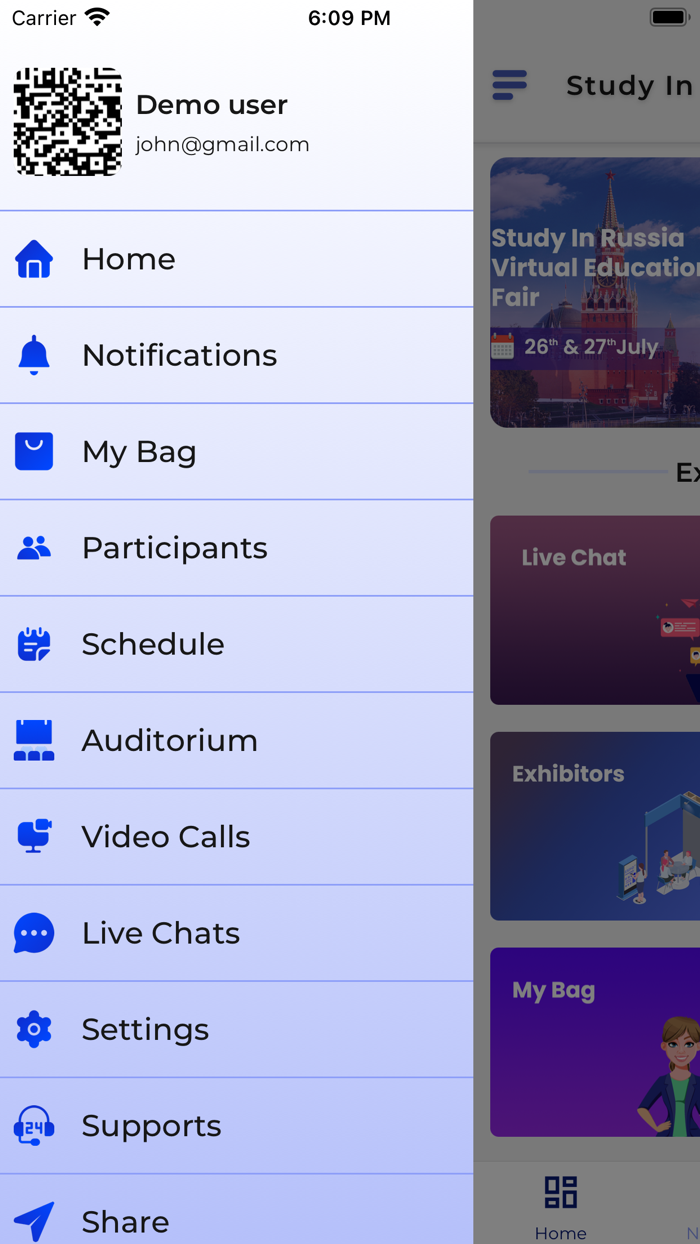View the Participants list
700x1244 pixels.
tap(236, 548)
